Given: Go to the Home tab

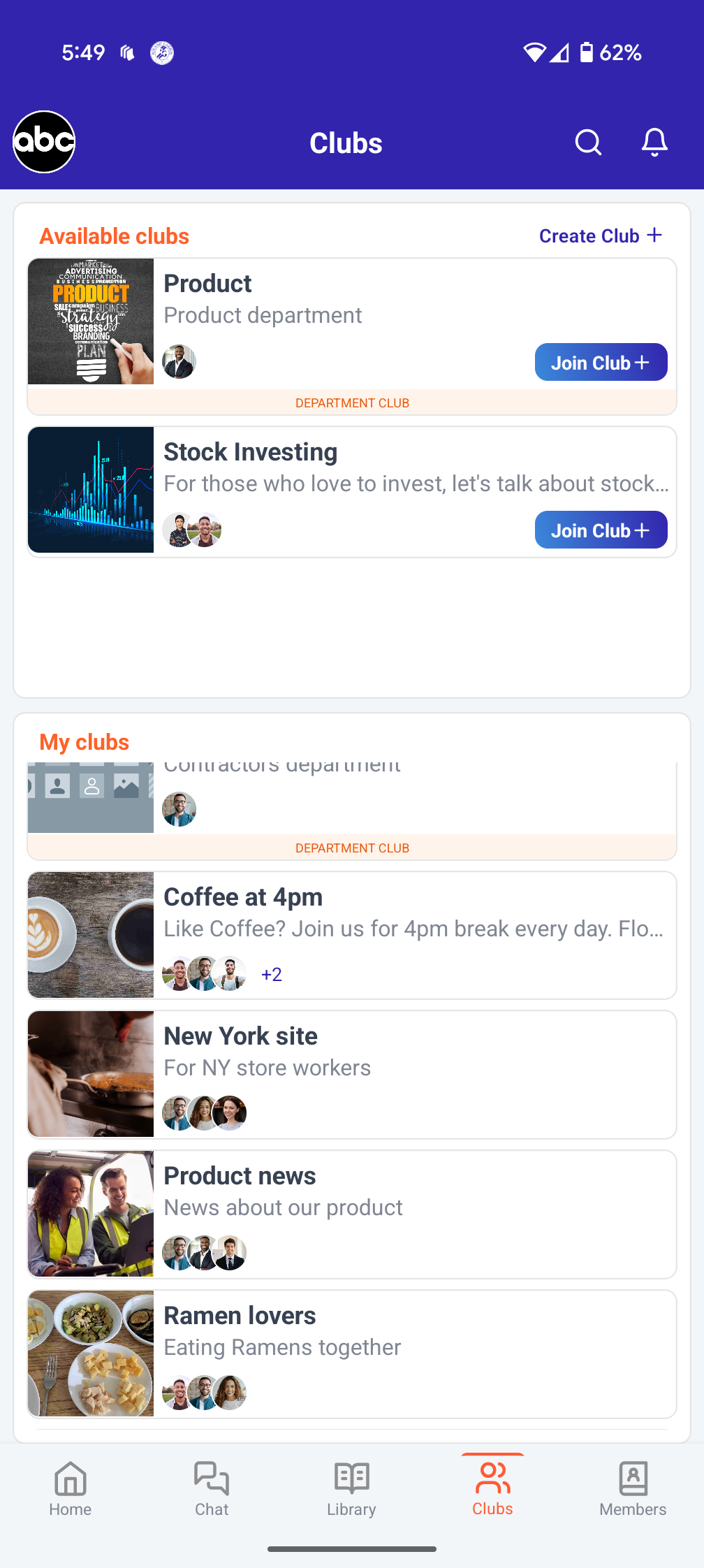Looking at the screenshot, I should (71, 1489).
